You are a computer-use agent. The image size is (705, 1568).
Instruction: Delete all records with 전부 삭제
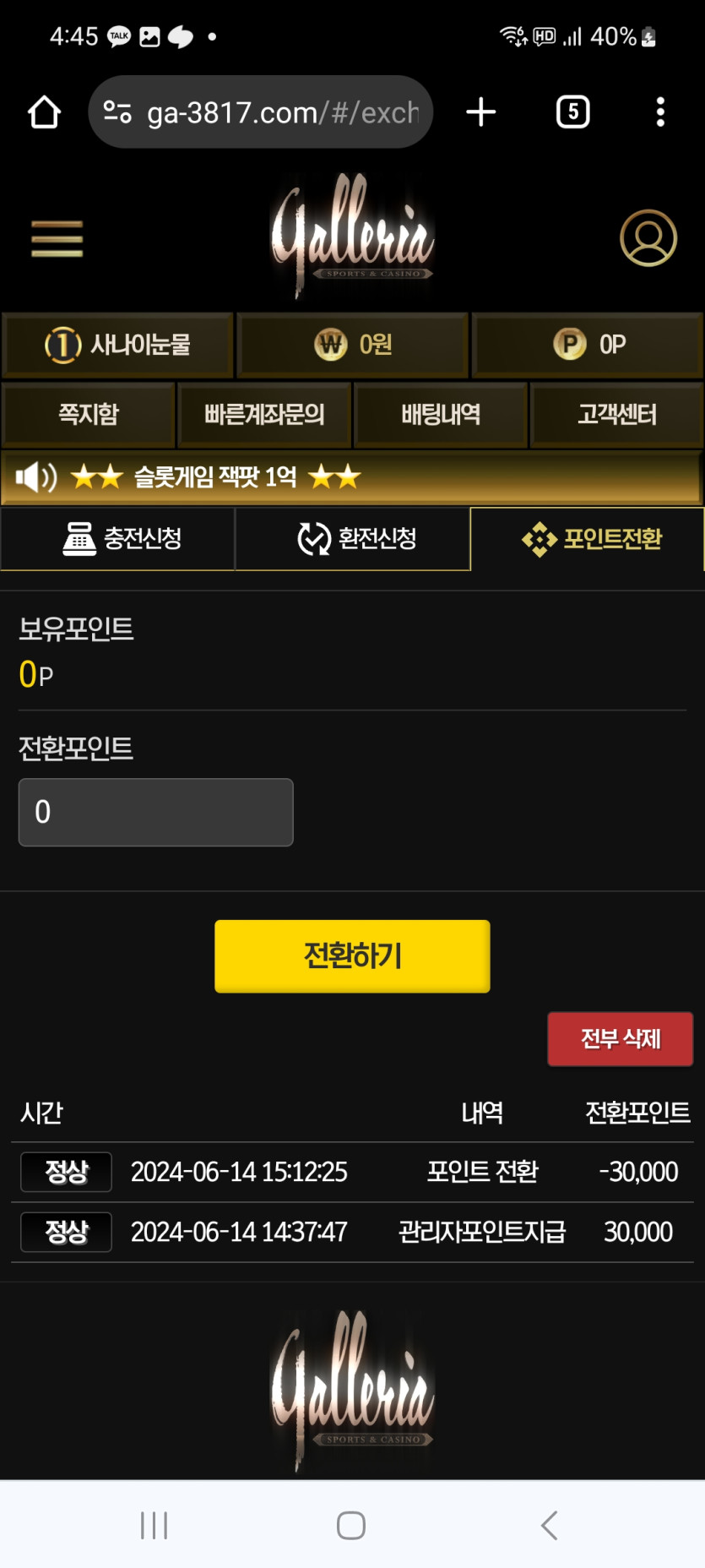tap(620, 1038)
